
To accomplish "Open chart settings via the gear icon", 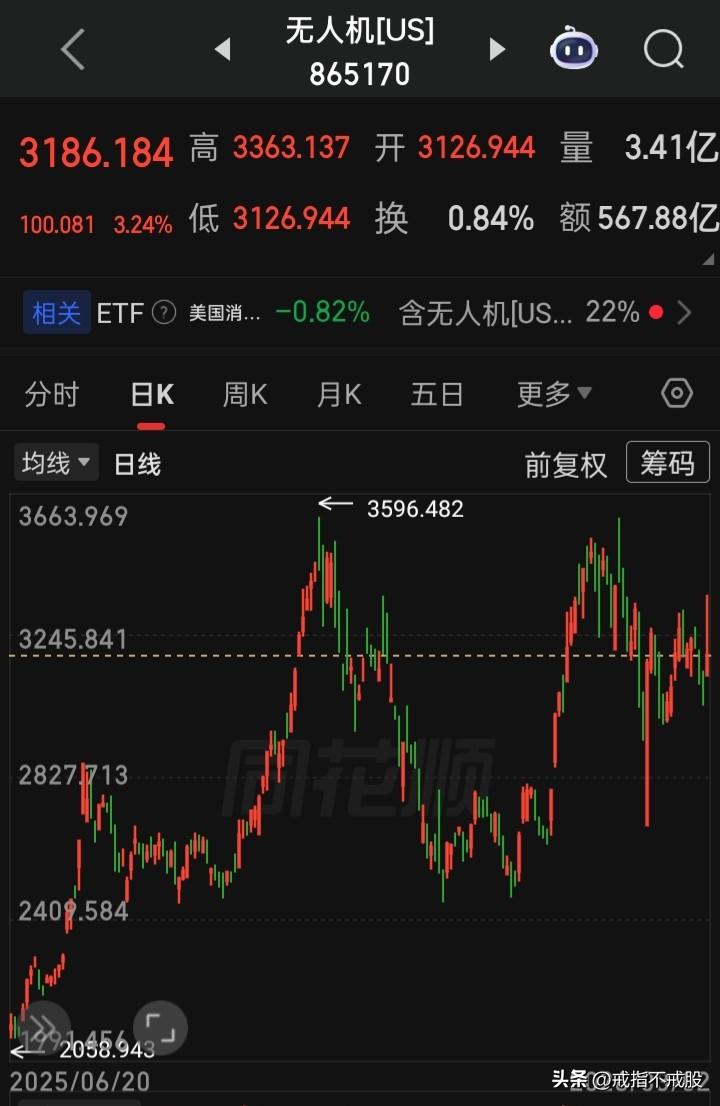I will [676, 394].
